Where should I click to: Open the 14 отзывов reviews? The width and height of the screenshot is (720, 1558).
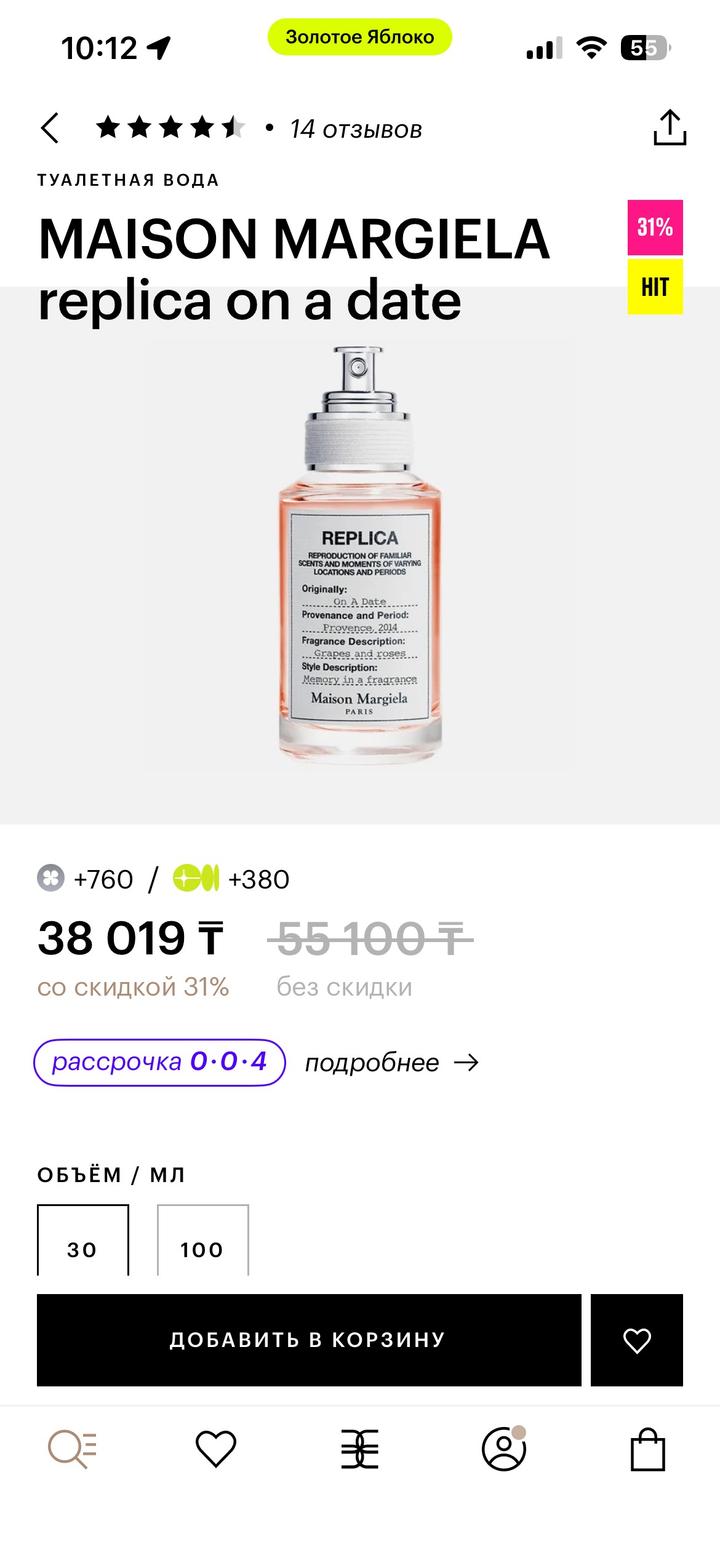click(355, 129)
